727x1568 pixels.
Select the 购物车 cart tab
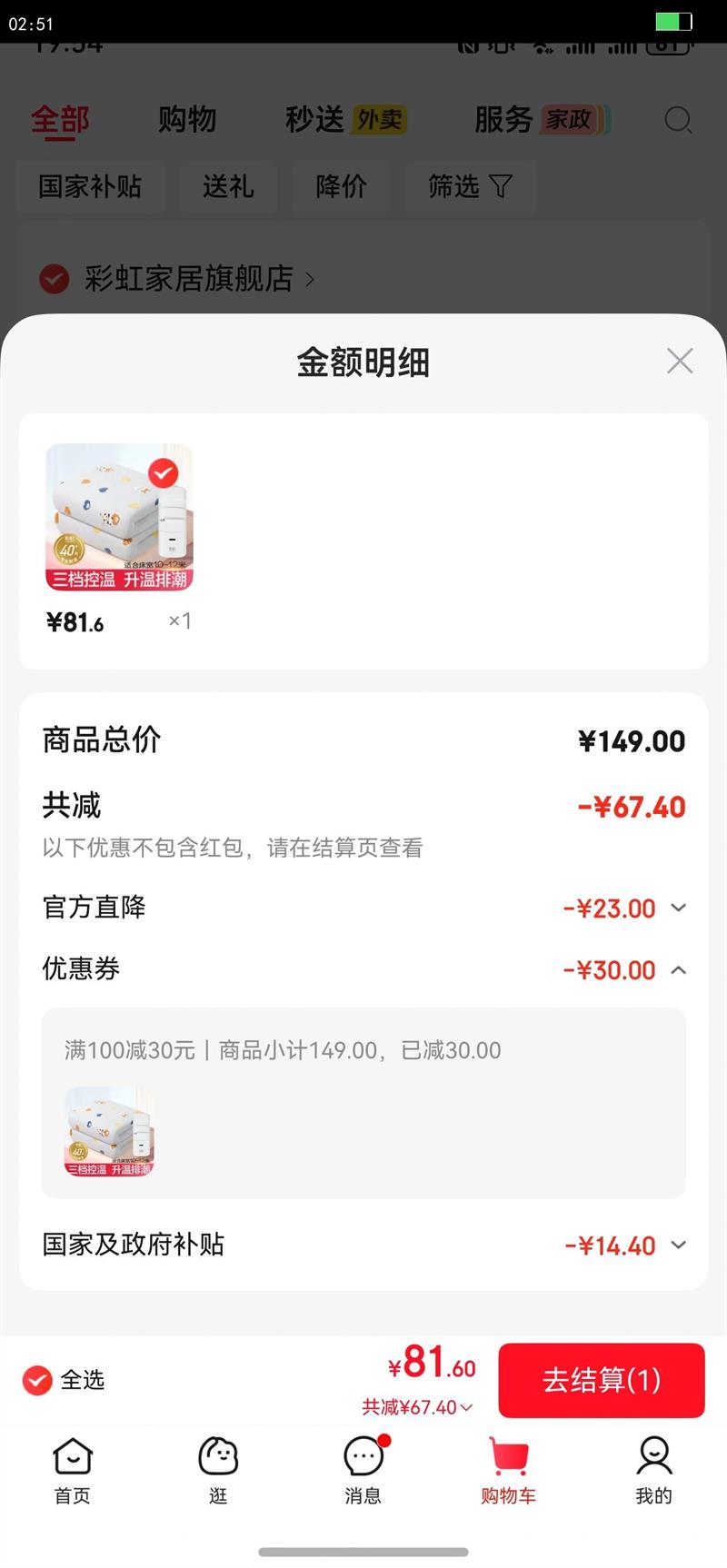click(508, 1471)
